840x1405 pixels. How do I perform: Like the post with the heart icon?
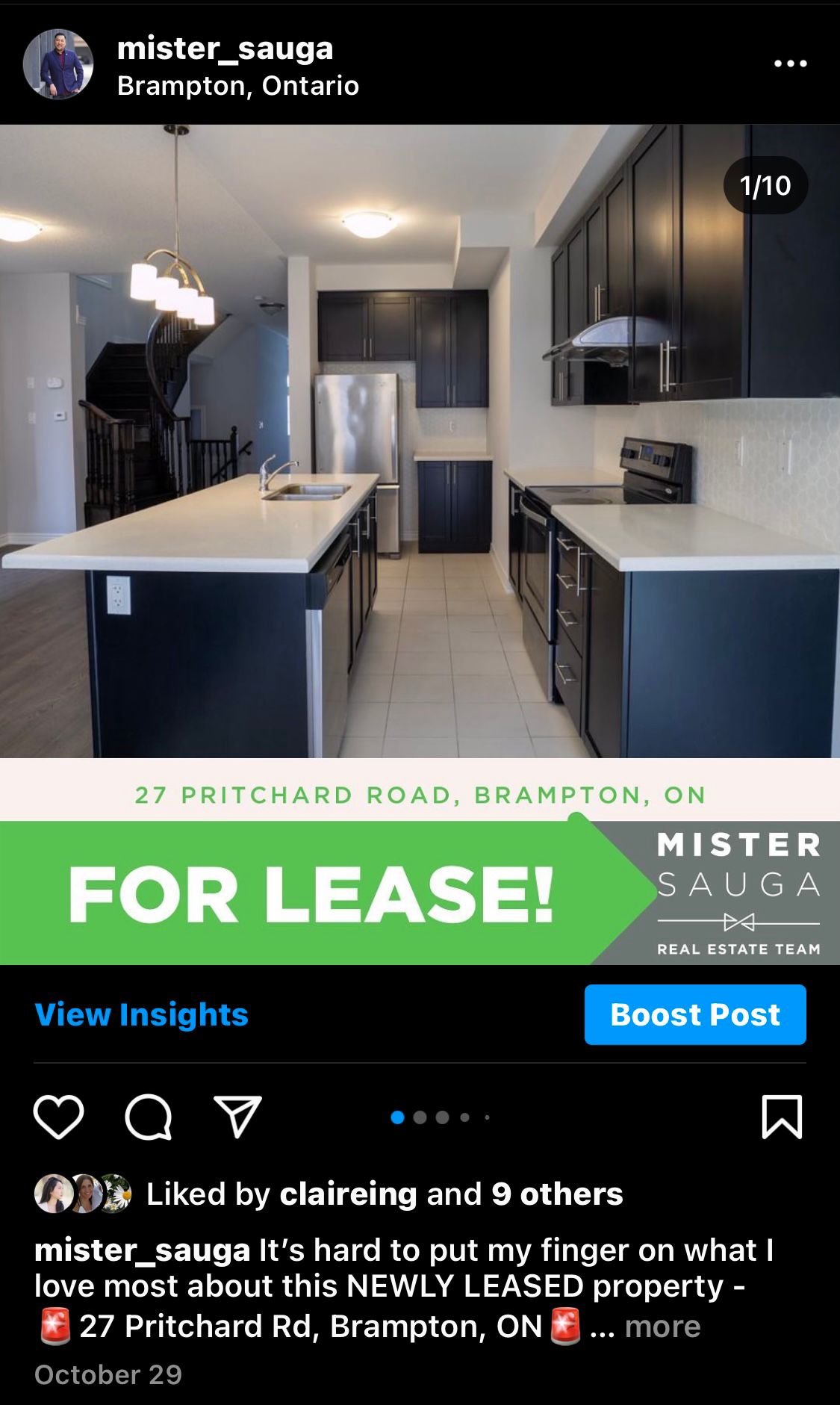(59, 1117)
